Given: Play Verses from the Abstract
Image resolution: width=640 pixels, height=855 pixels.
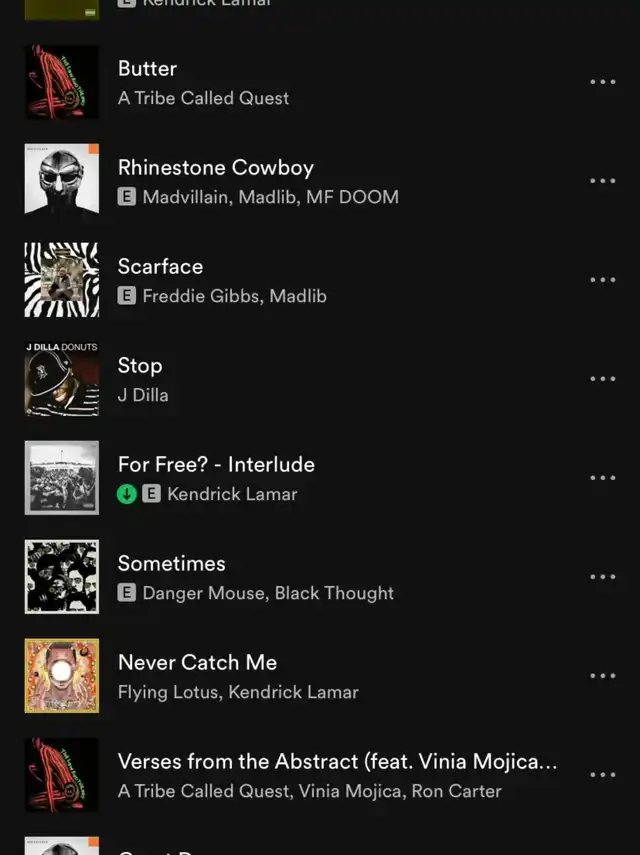Looking at the screenshot, I should pos(337,762).
